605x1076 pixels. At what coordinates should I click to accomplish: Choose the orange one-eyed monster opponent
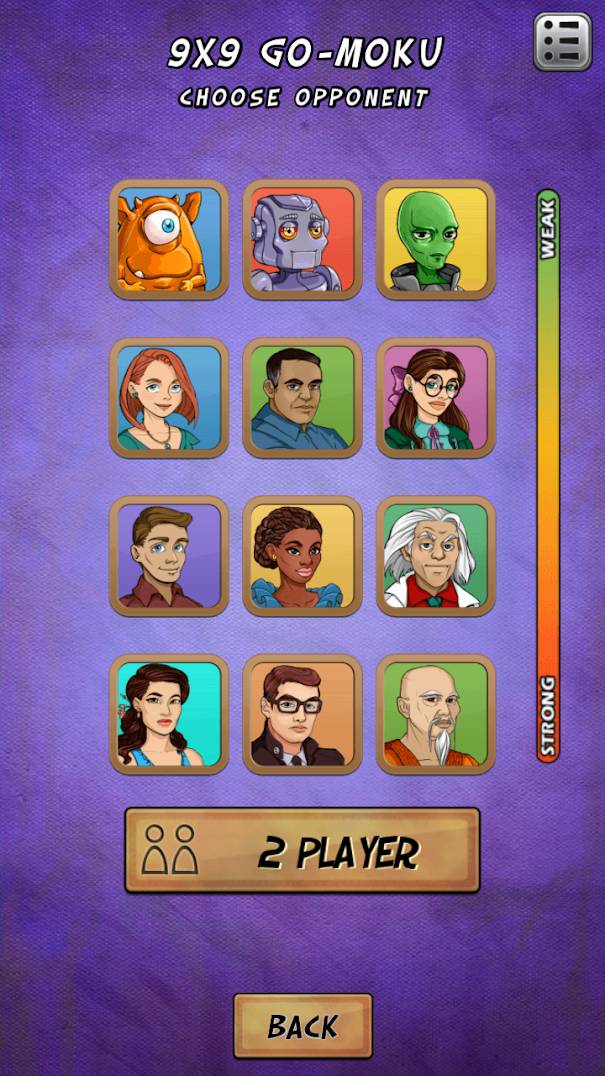click(x=169, y=240)
